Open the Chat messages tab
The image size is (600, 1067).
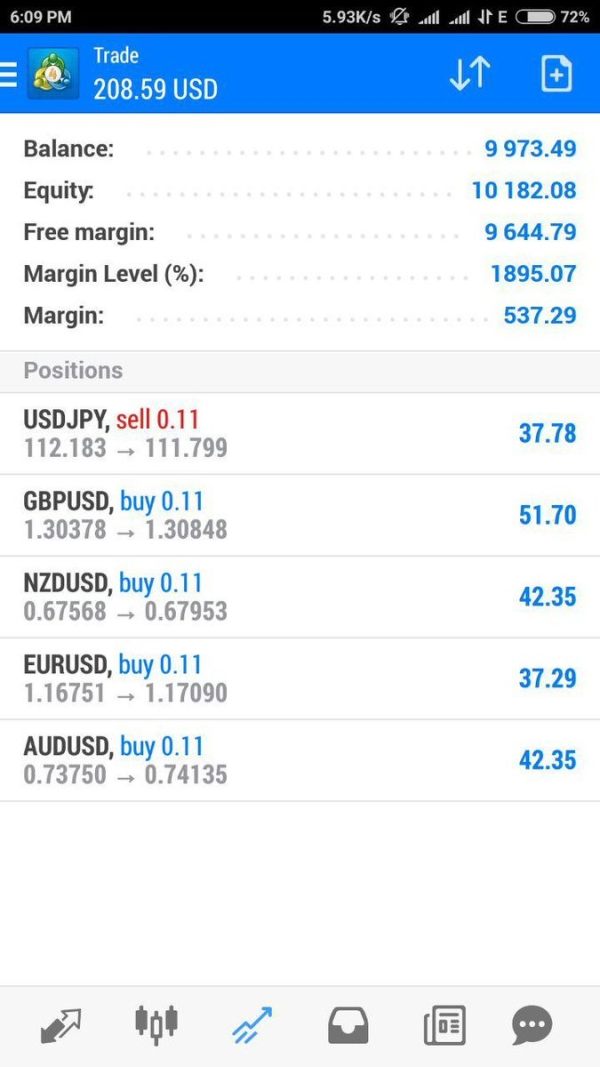click(532, 1025)
